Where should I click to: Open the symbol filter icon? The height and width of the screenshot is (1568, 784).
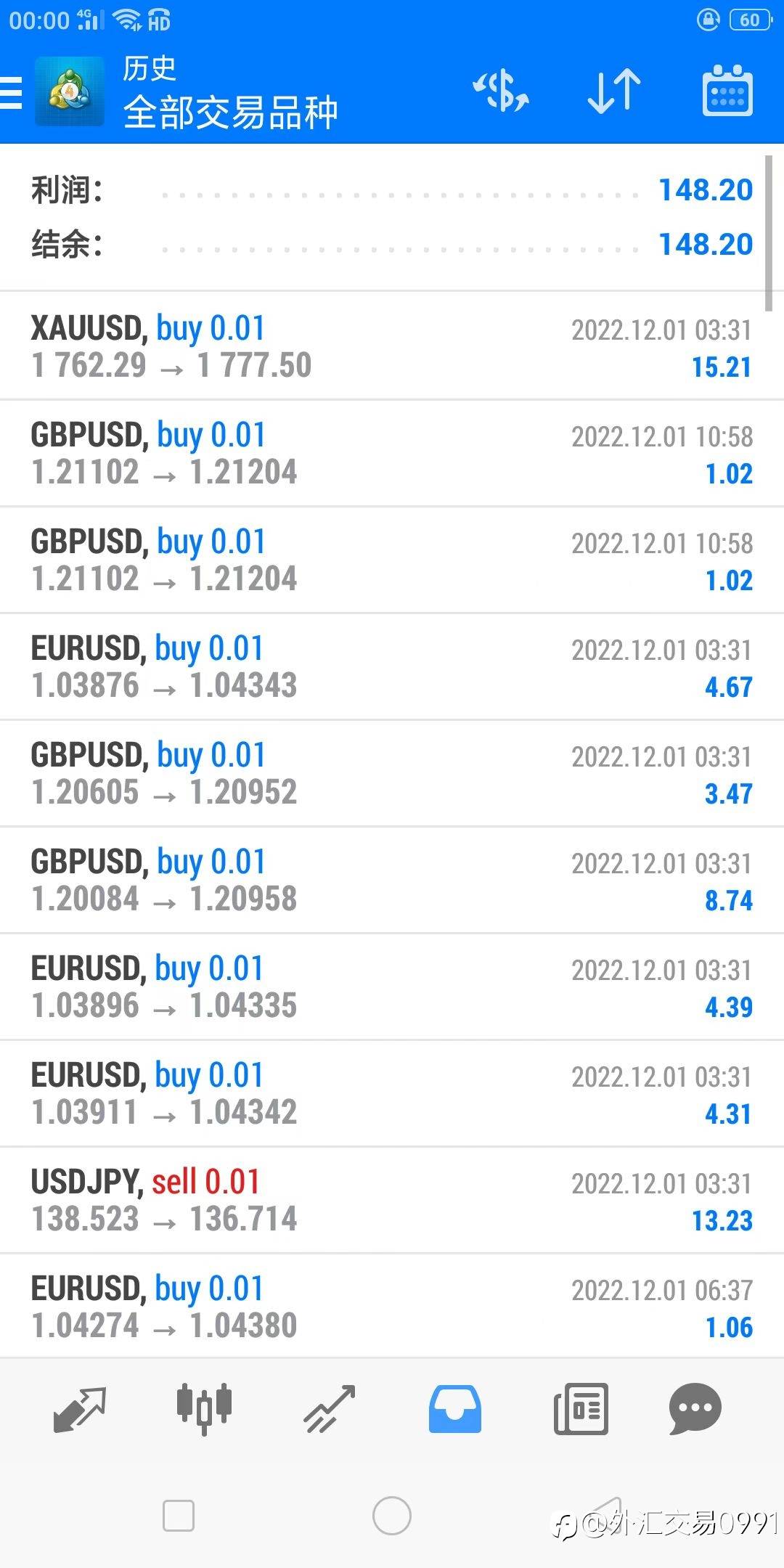[501, 92]
